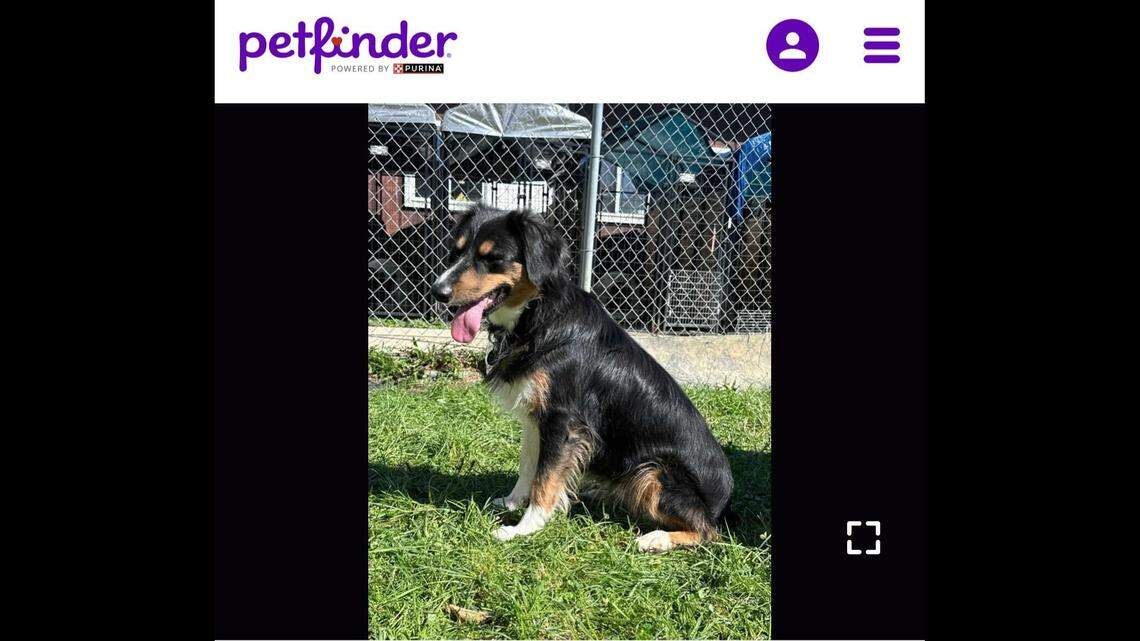Open the user account profile icon
The image size is (1140, 641).
click(x=792, y=45)
